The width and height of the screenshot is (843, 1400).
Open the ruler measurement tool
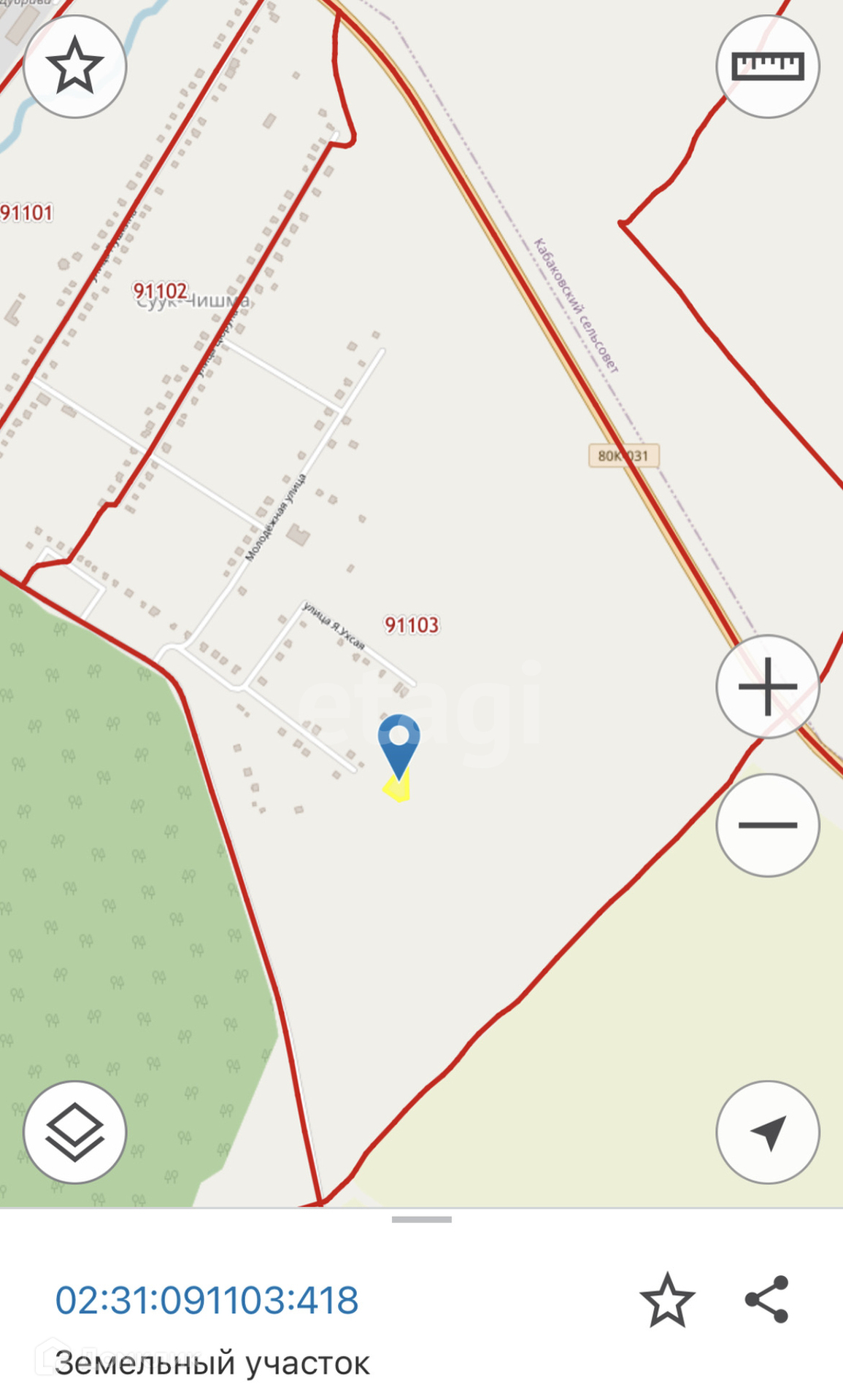click(767, 66)
